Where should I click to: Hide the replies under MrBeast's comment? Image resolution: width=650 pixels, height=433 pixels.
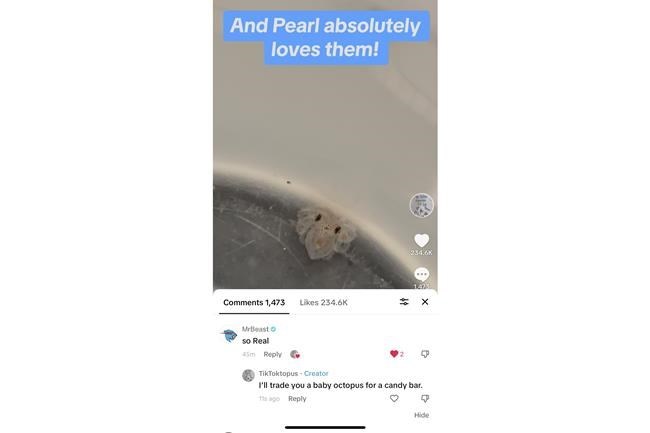click(x=422, y=415)
